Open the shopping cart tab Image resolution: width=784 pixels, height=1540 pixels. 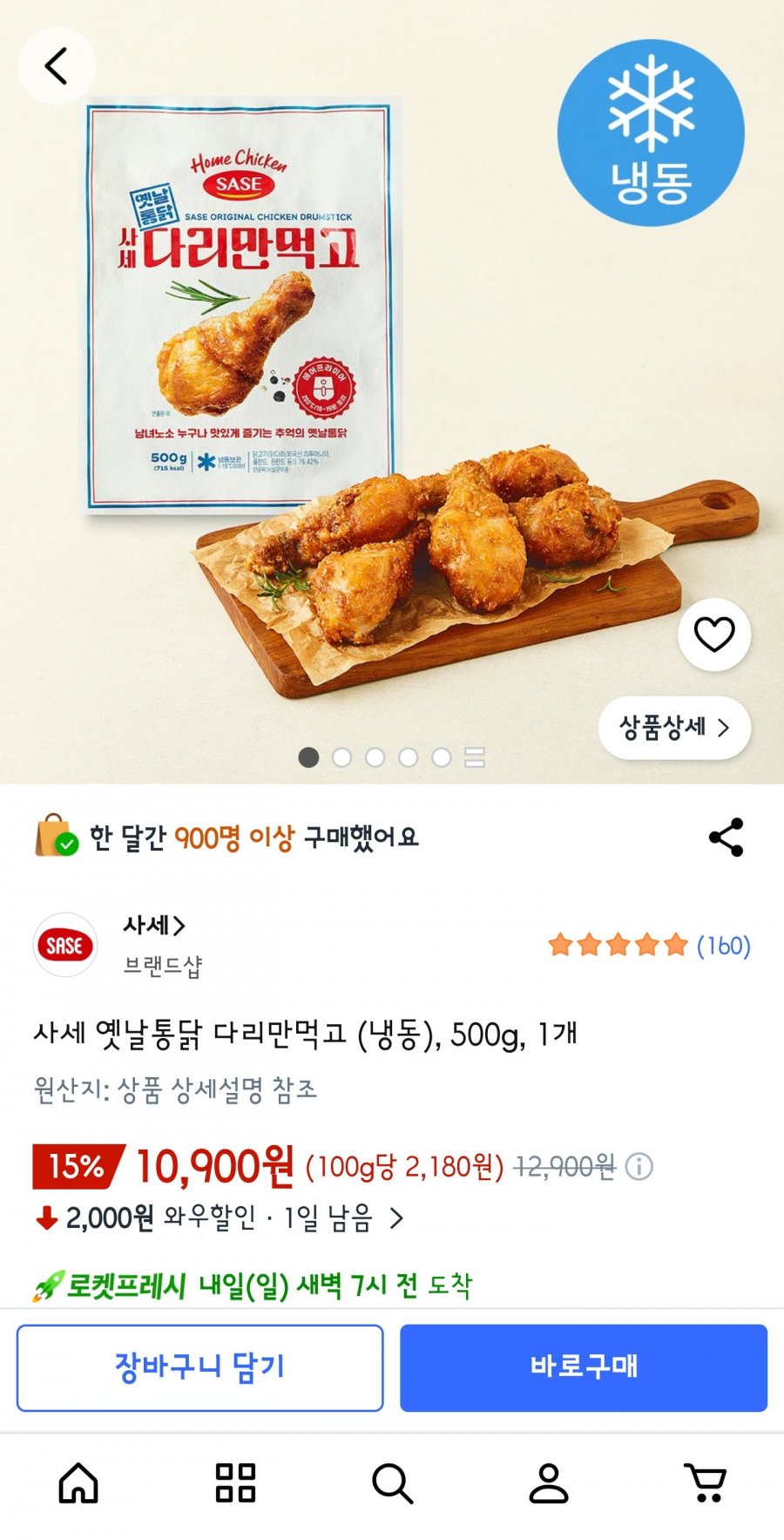(x=706, y=1483)
